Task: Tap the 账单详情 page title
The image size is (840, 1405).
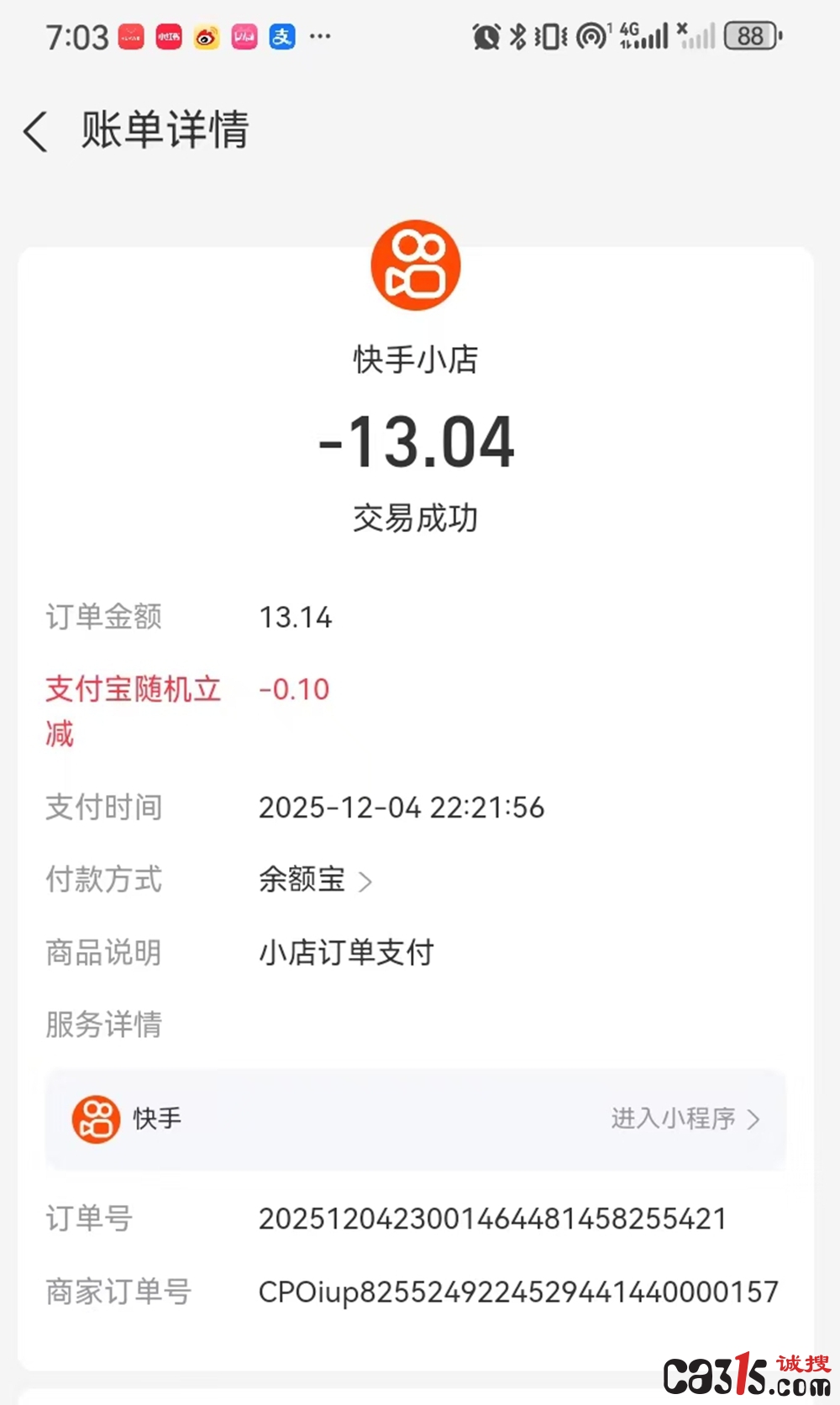Action: [165, 130]
